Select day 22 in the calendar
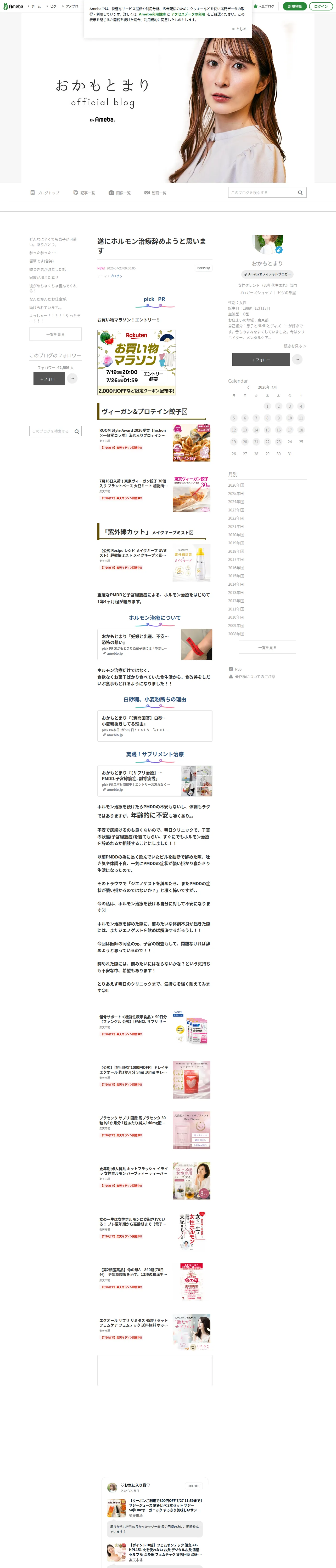This screenshot has width=336, height=1568. [x=267, y=442]
